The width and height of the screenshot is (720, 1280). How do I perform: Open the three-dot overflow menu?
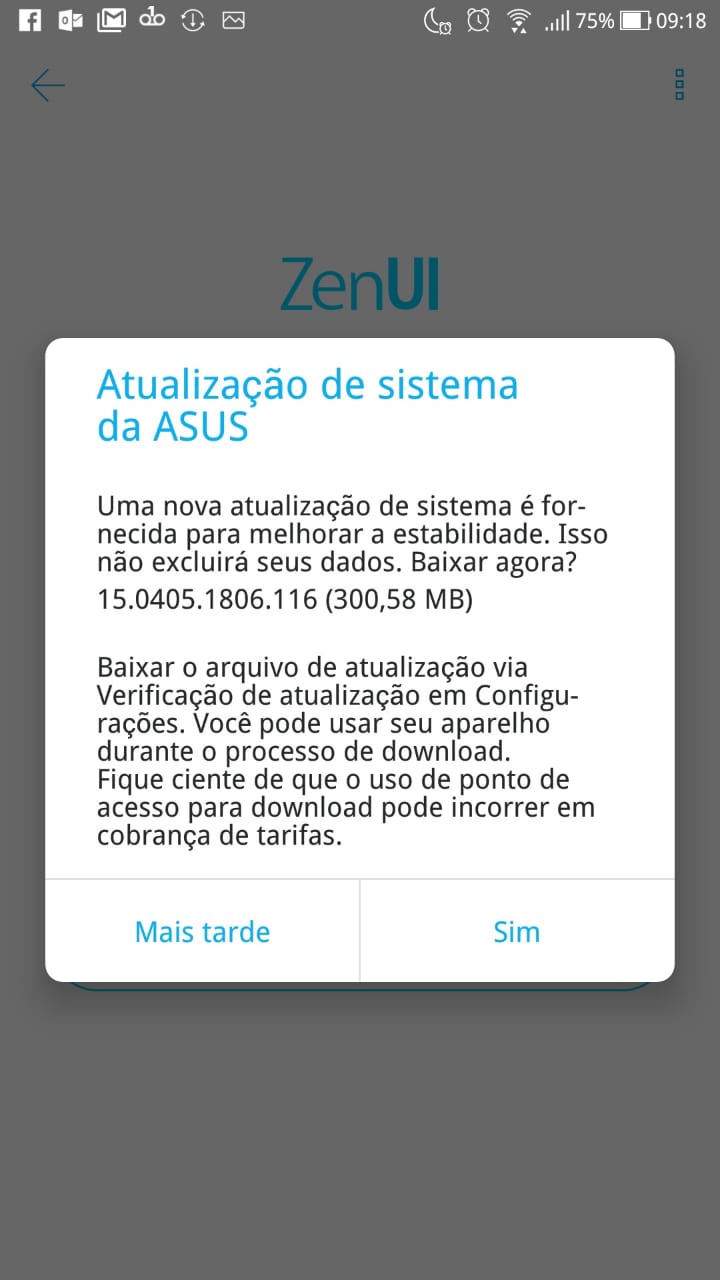click(x=679, y=85)
